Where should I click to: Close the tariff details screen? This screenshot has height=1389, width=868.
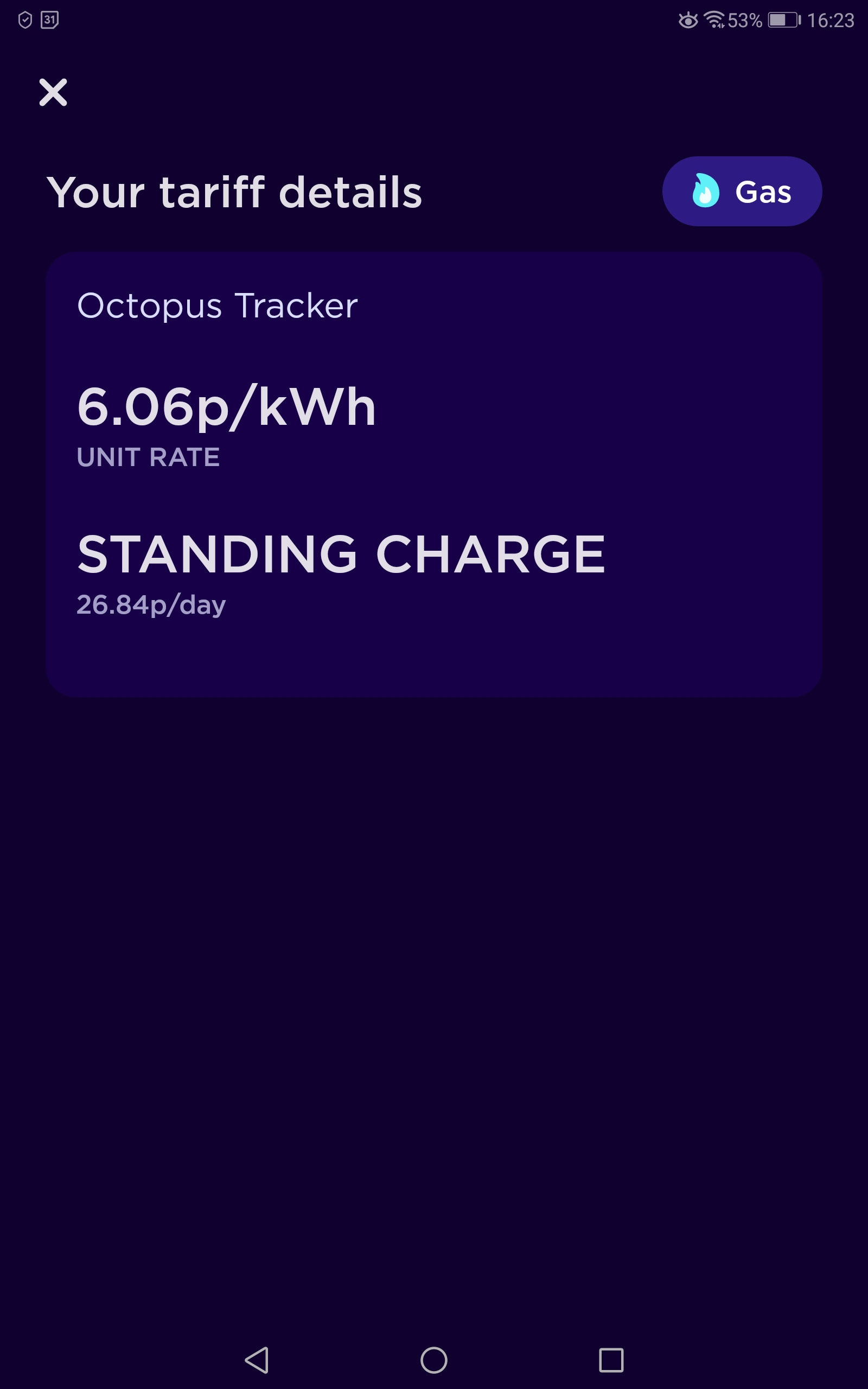coord(53,92)
